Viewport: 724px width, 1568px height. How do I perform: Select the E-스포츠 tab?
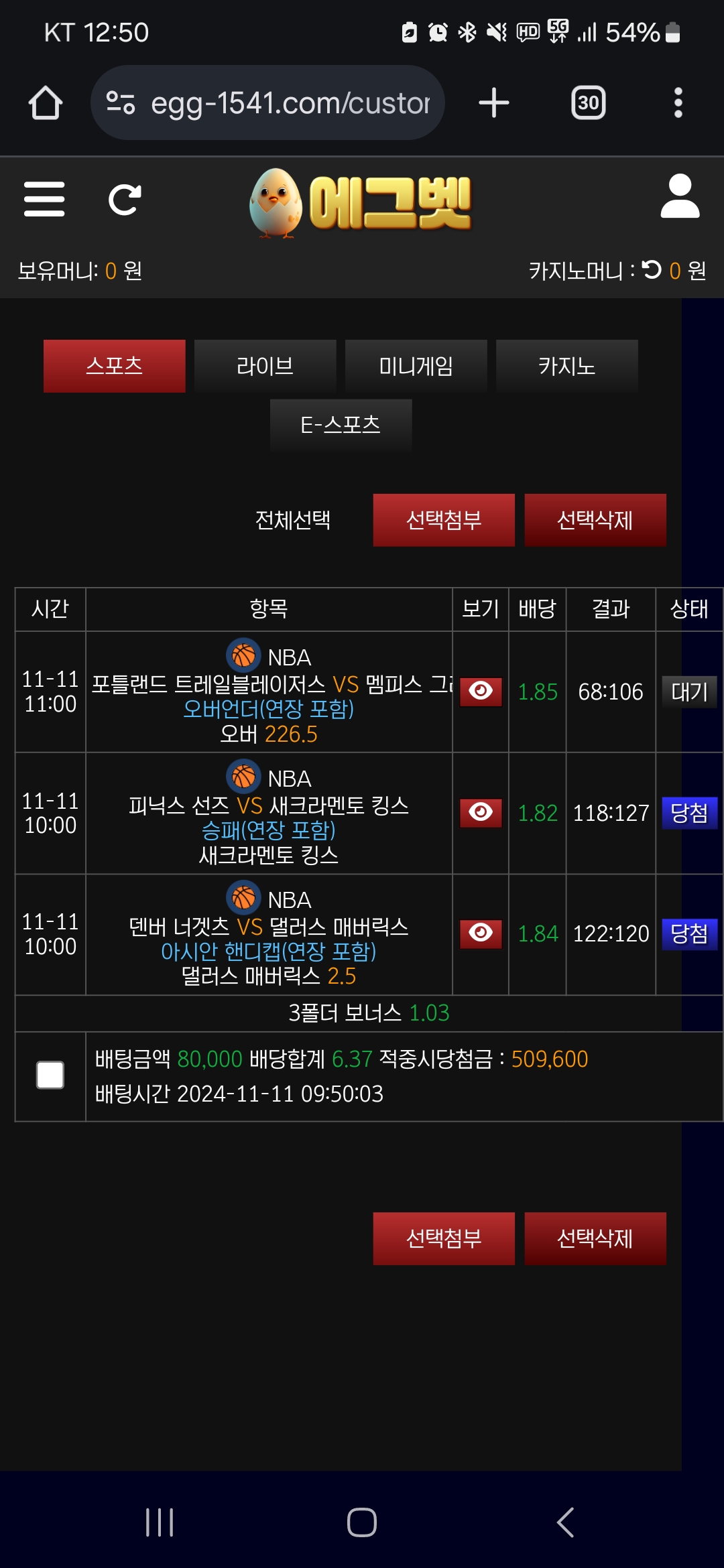[341, 425]
